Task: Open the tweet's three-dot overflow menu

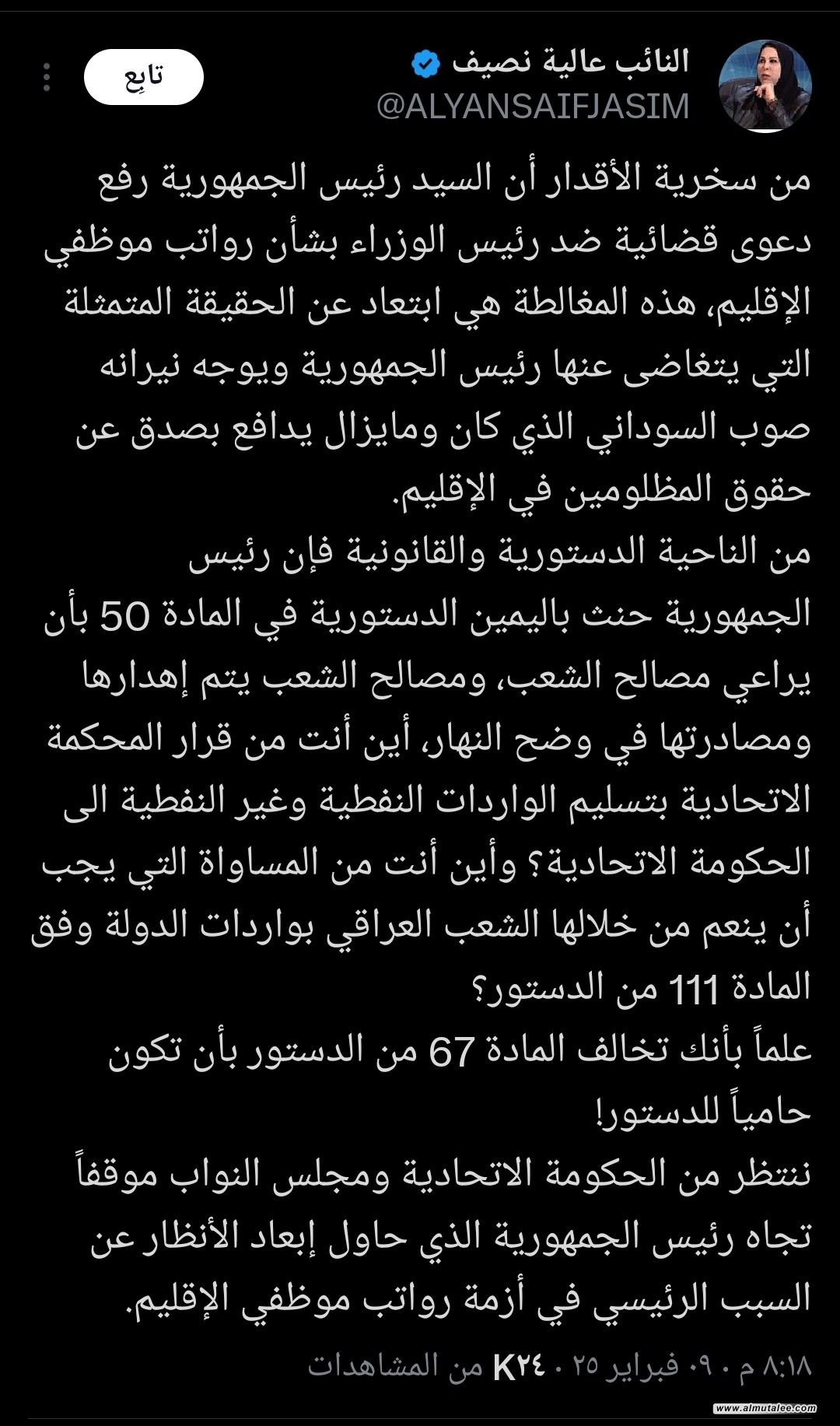Action: [47, 77]
